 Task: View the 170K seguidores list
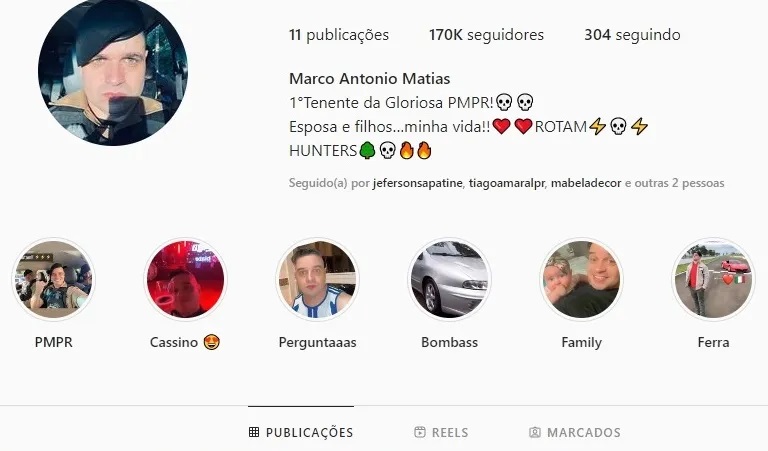(x=486, y=35)
